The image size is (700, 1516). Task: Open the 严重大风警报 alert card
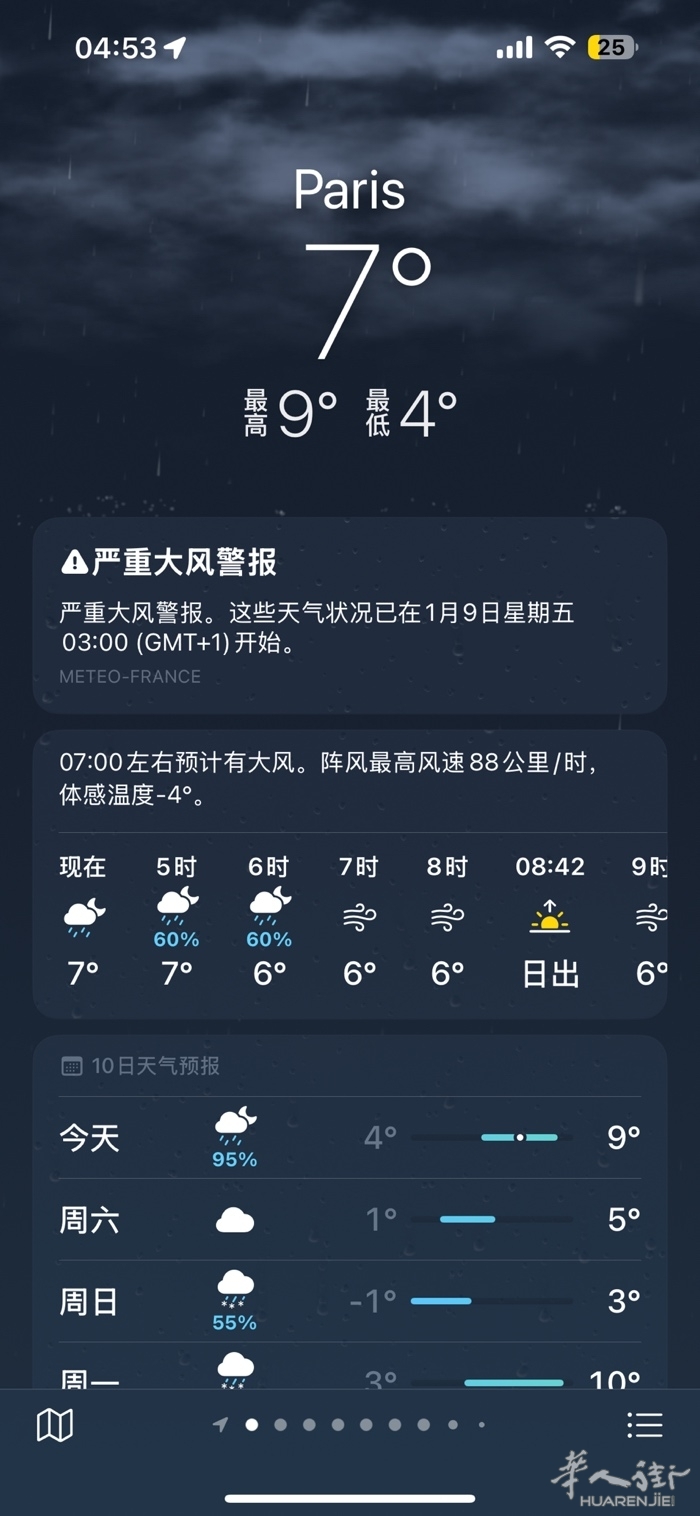[x=349, y=614]
